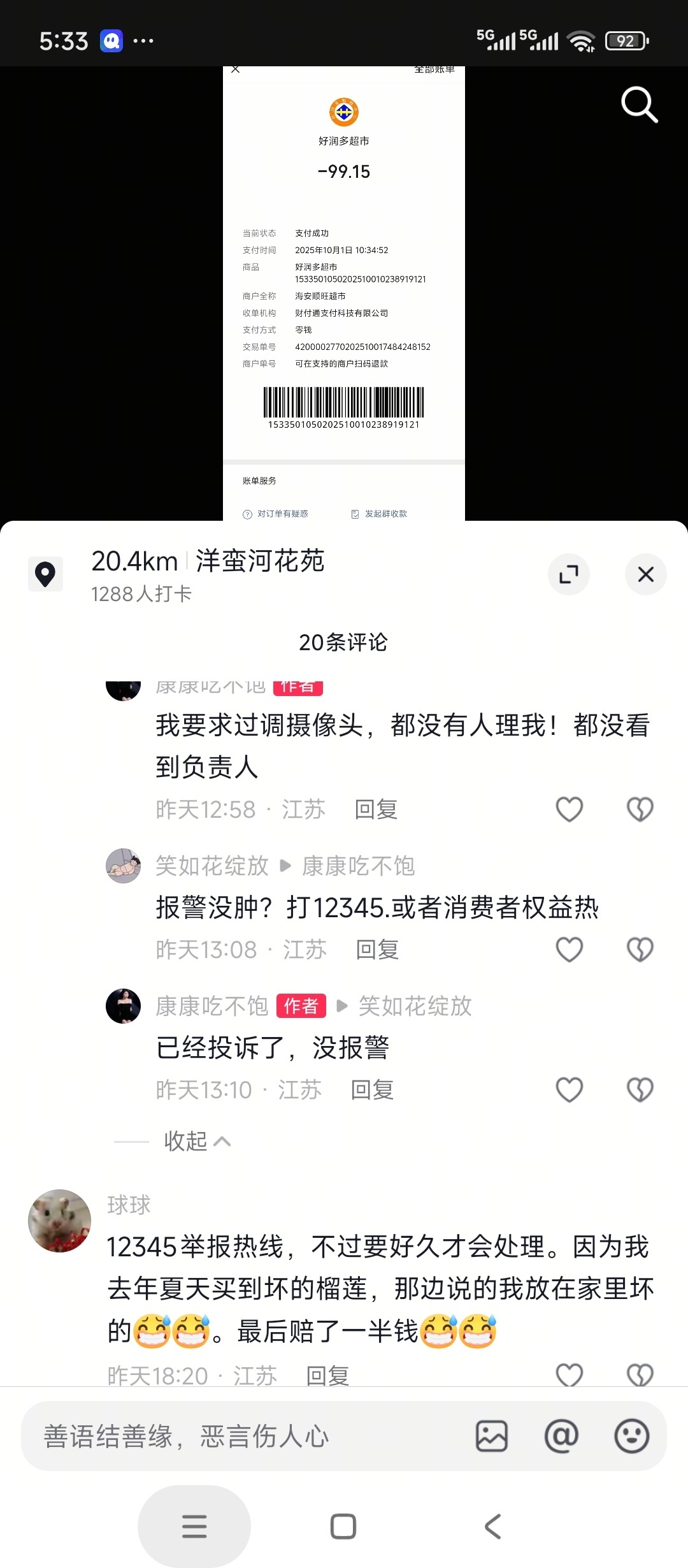Reply to 笑如花绽放's comment at 昨天13:08
688x1568 pixels.
pyautogui.click(x=377, y=950)
